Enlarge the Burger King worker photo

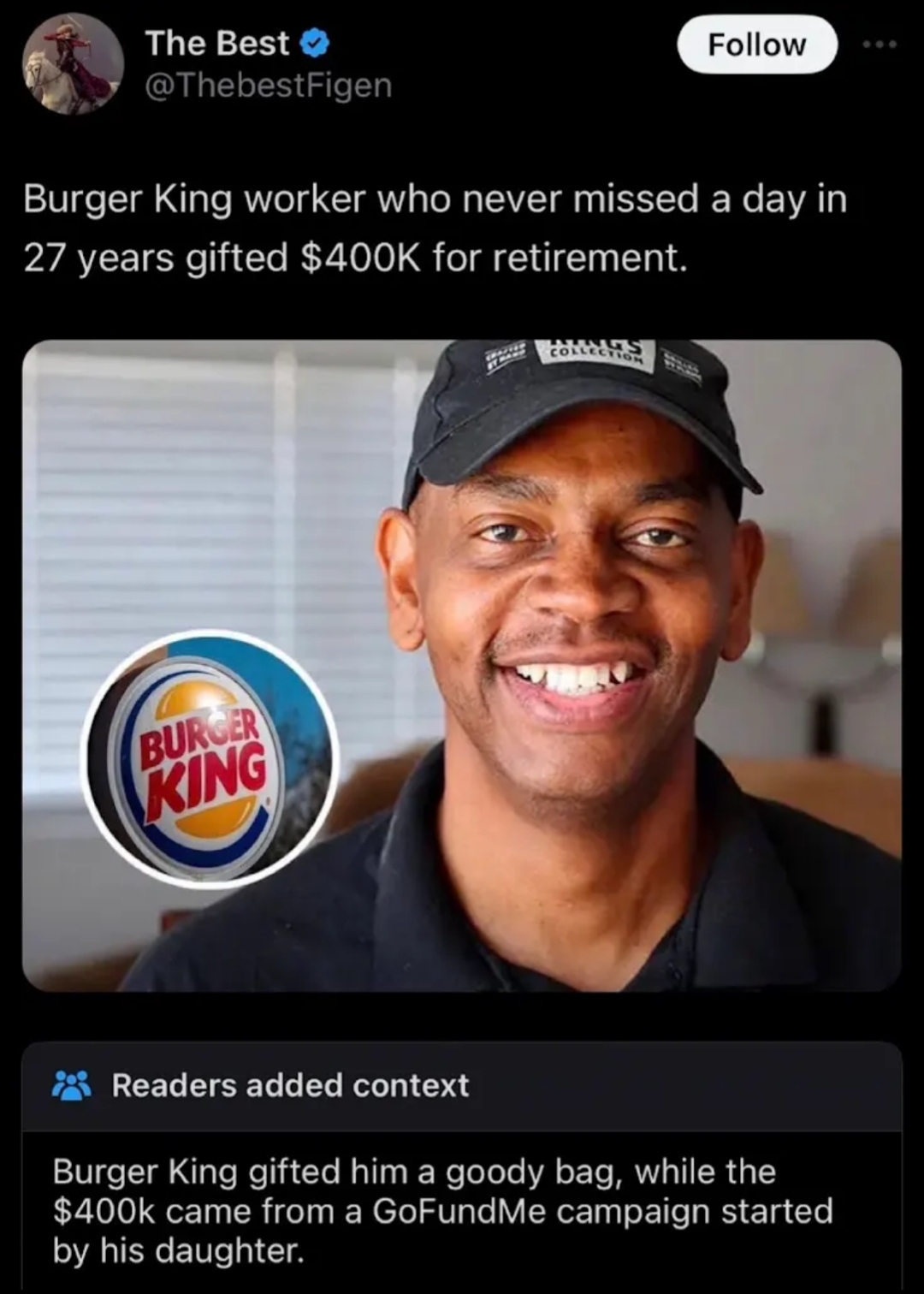(x=462, y=665)
